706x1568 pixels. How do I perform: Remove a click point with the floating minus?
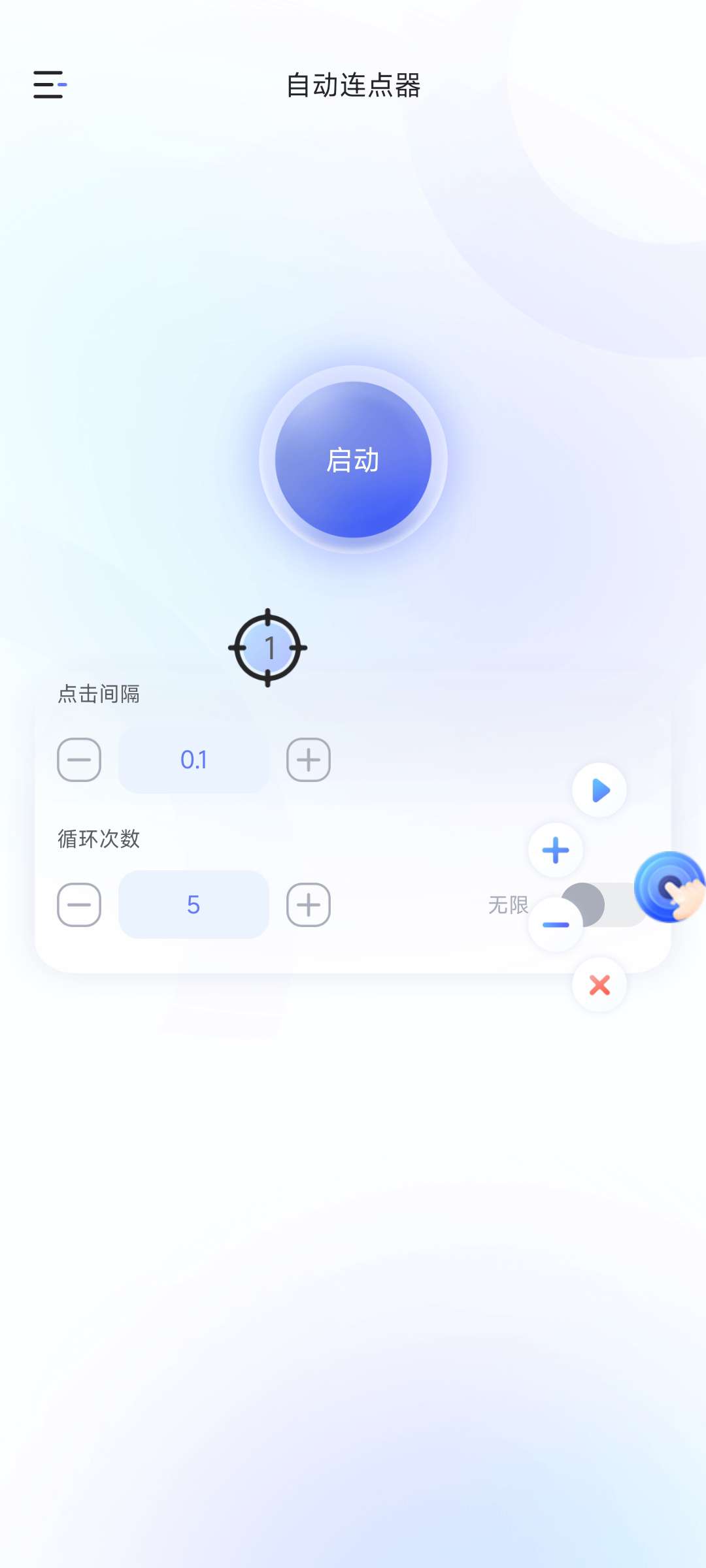(556, 924)
